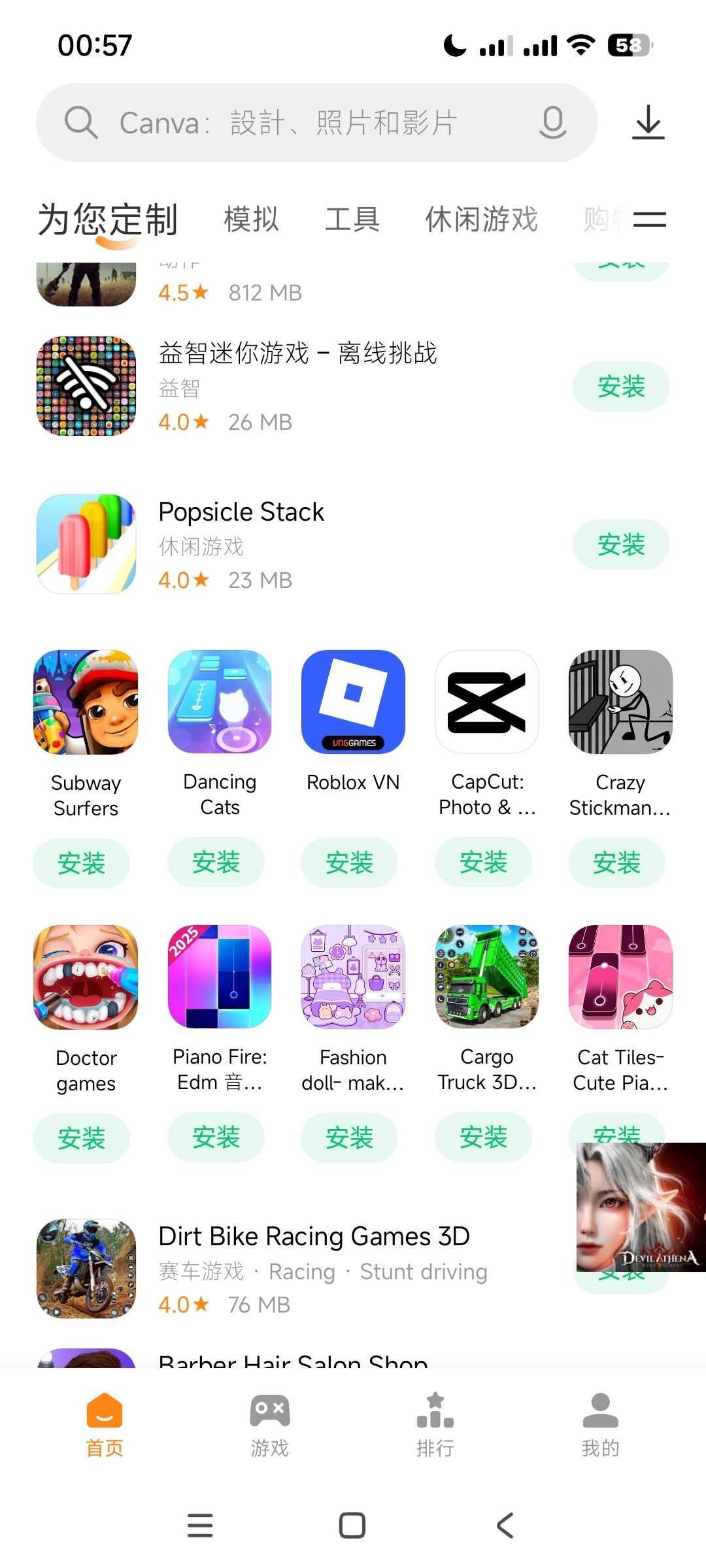Install Cargo Truck 3D
706x1568 pixels.
coord(483,1137)
